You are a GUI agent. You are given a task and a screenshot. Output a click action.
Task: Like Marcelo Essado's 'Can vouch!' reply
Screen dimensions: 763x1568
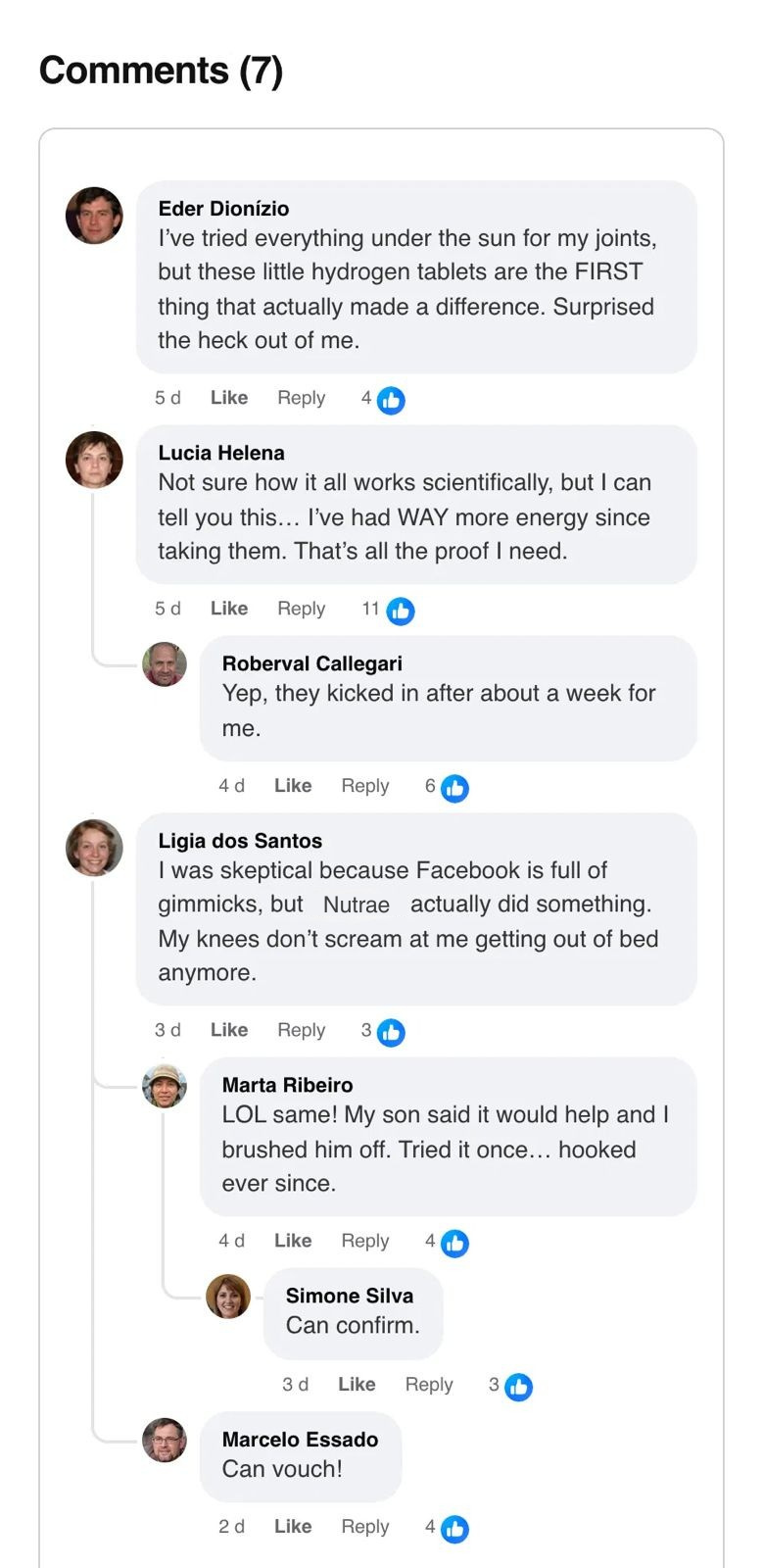coord(293,1527)
